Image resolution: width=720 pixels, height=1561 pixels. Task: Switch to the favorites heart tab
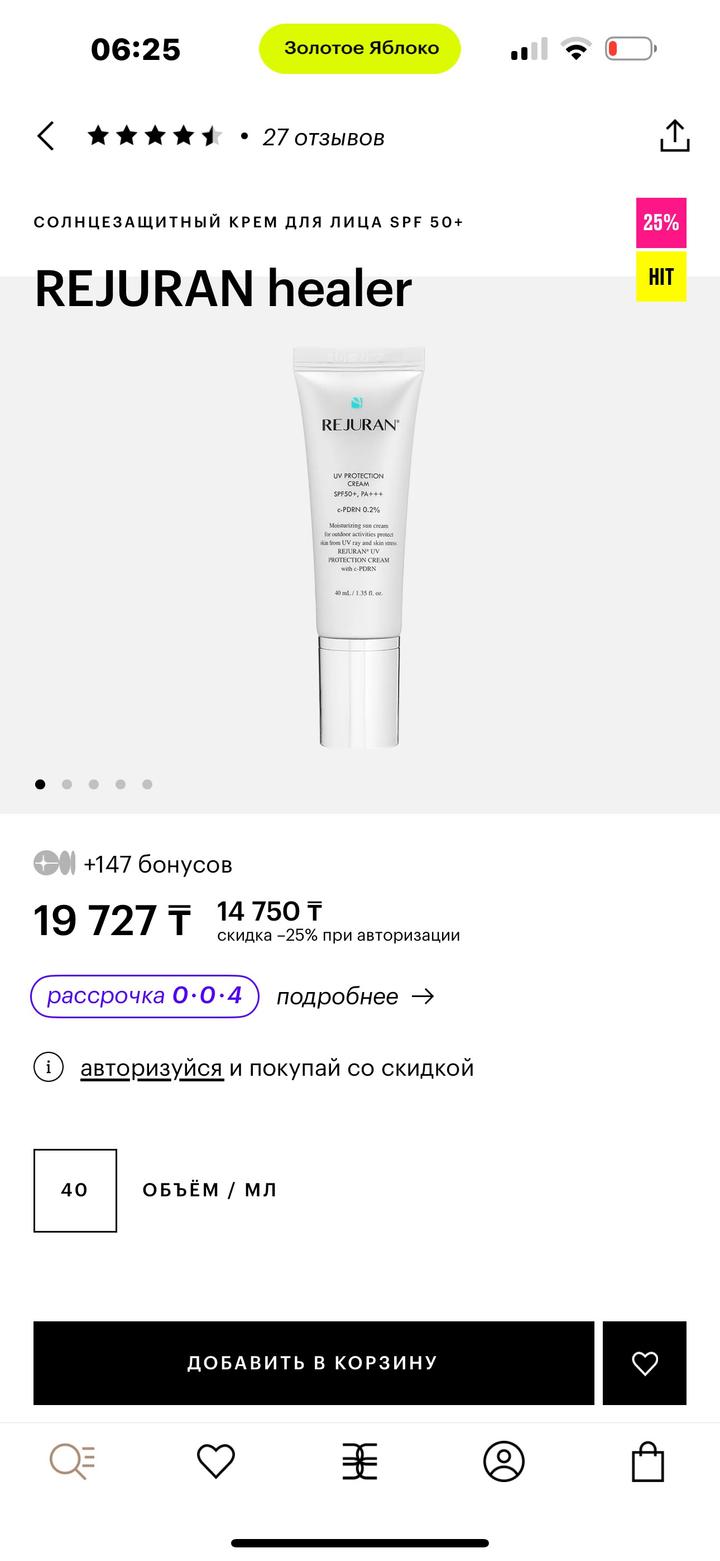coord(216,1461)
